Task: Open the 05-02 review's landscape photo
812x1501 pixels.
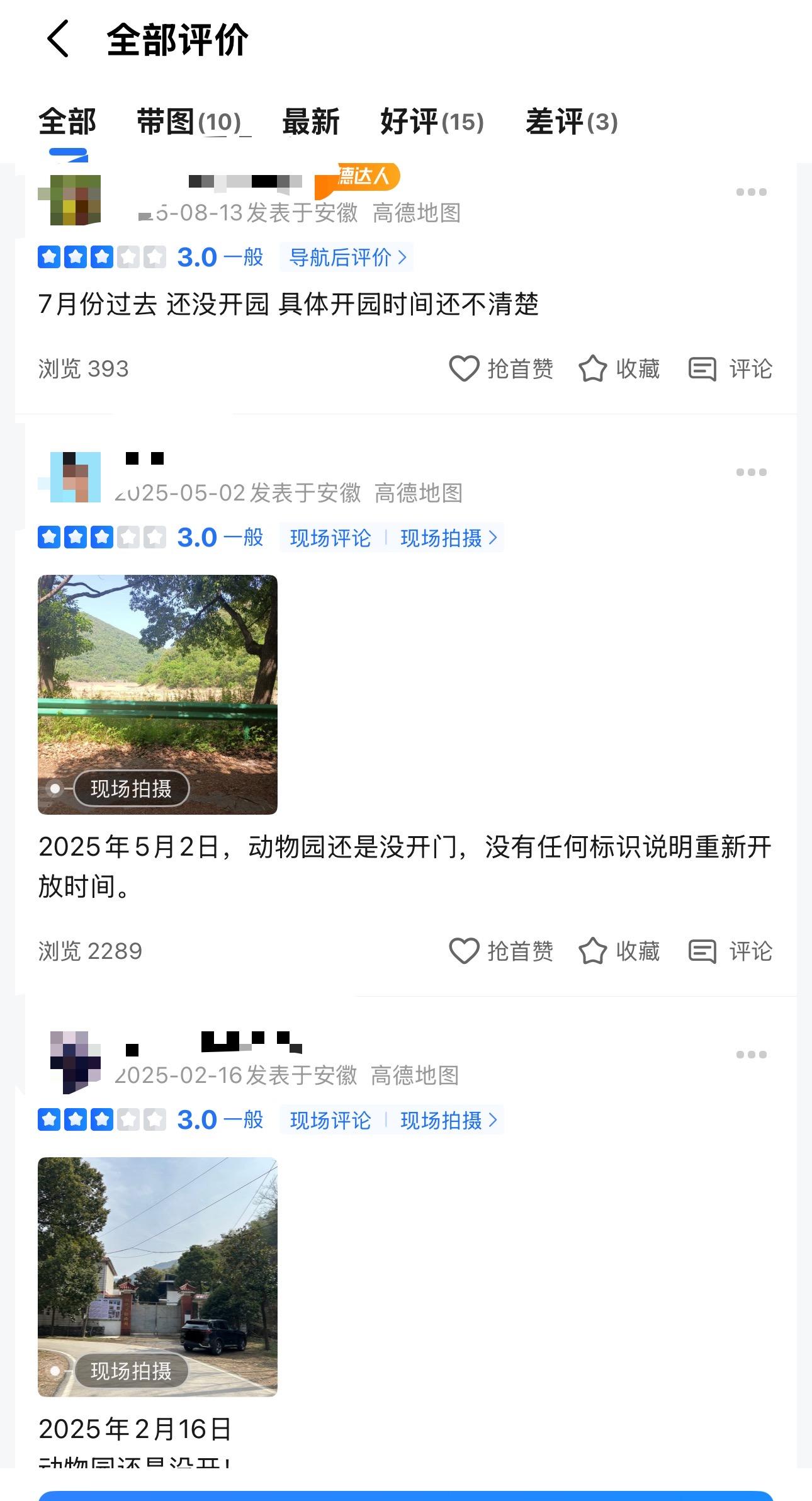Action: (157, 694)
